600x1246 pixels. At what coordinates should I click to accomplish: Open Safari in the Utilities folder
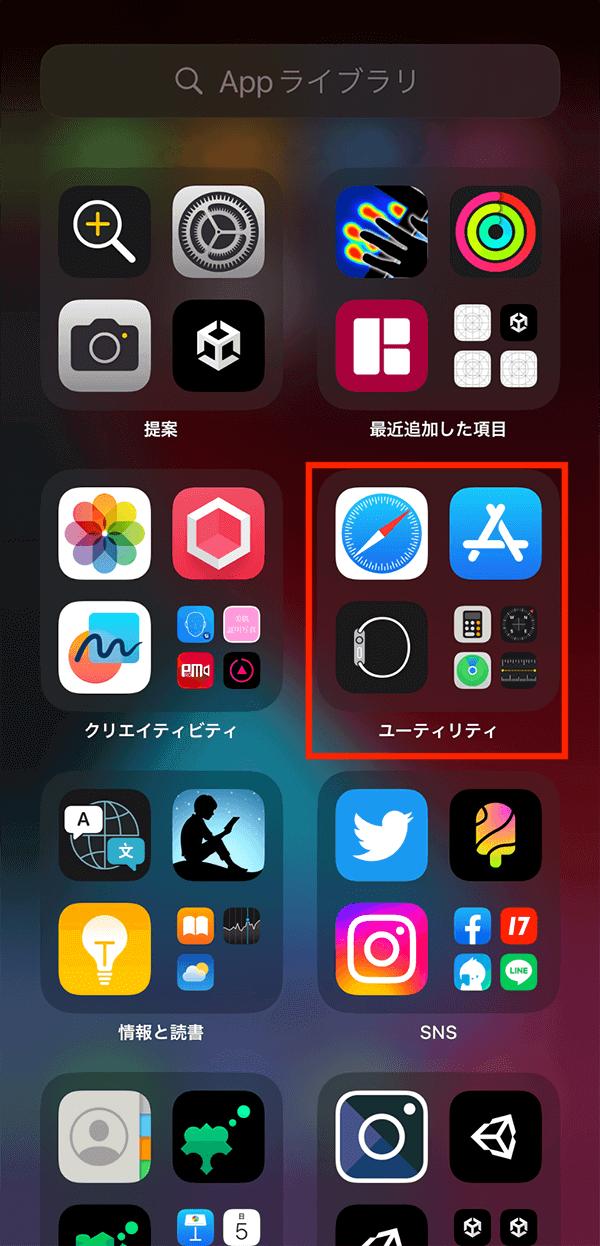point(381,533)
